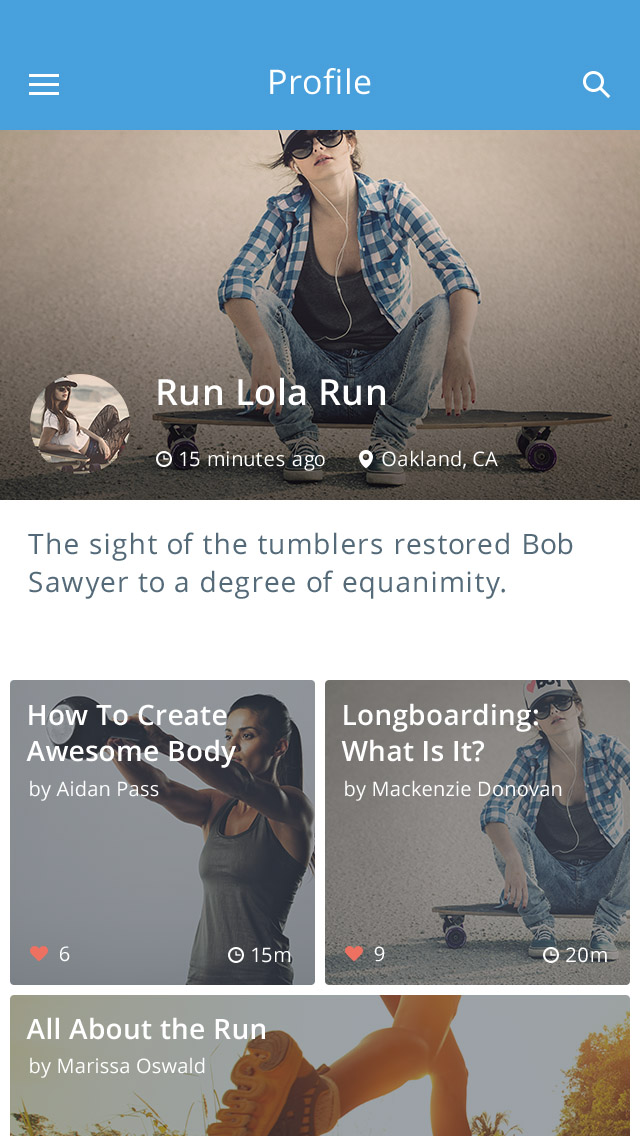Viewport: 640px width, 1136px height.
Task: Open the hamburger drawer menu
Action: (x=44, y=85)
